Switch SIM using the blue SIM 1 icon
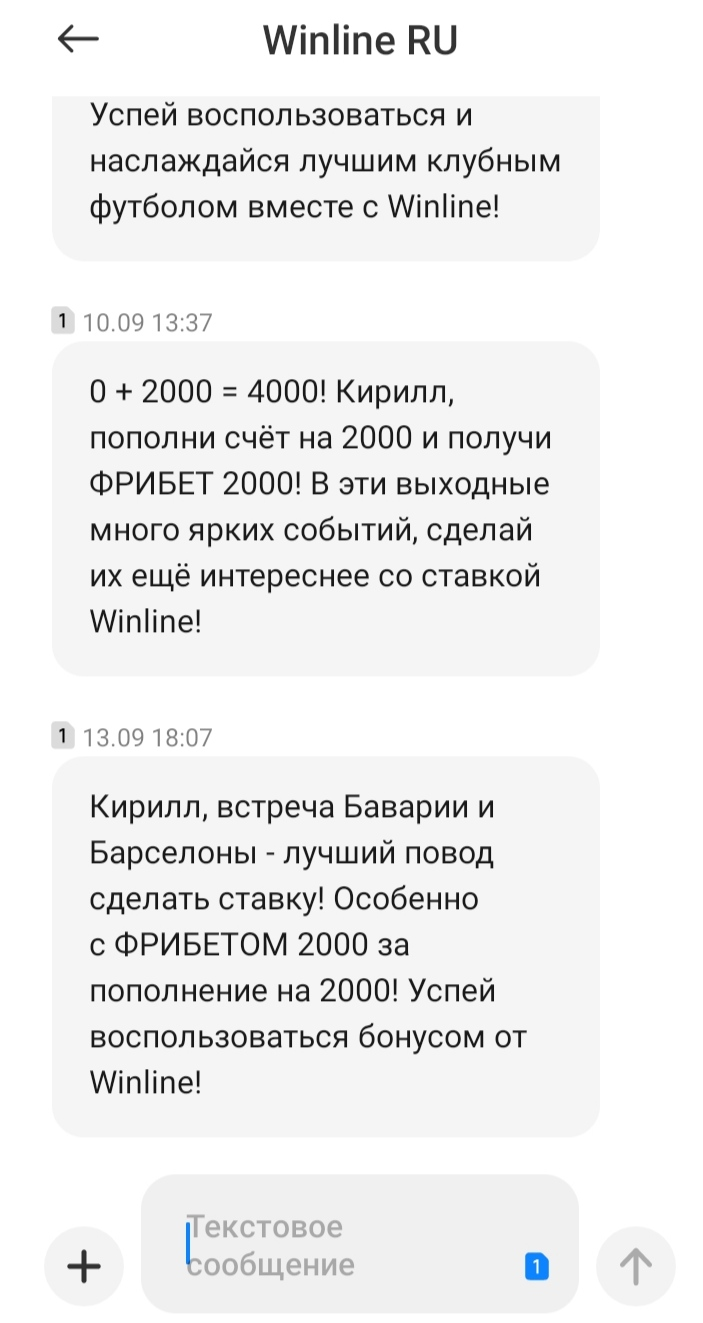Viewport: 703px width, 1323px height. tap(537, 1268)
